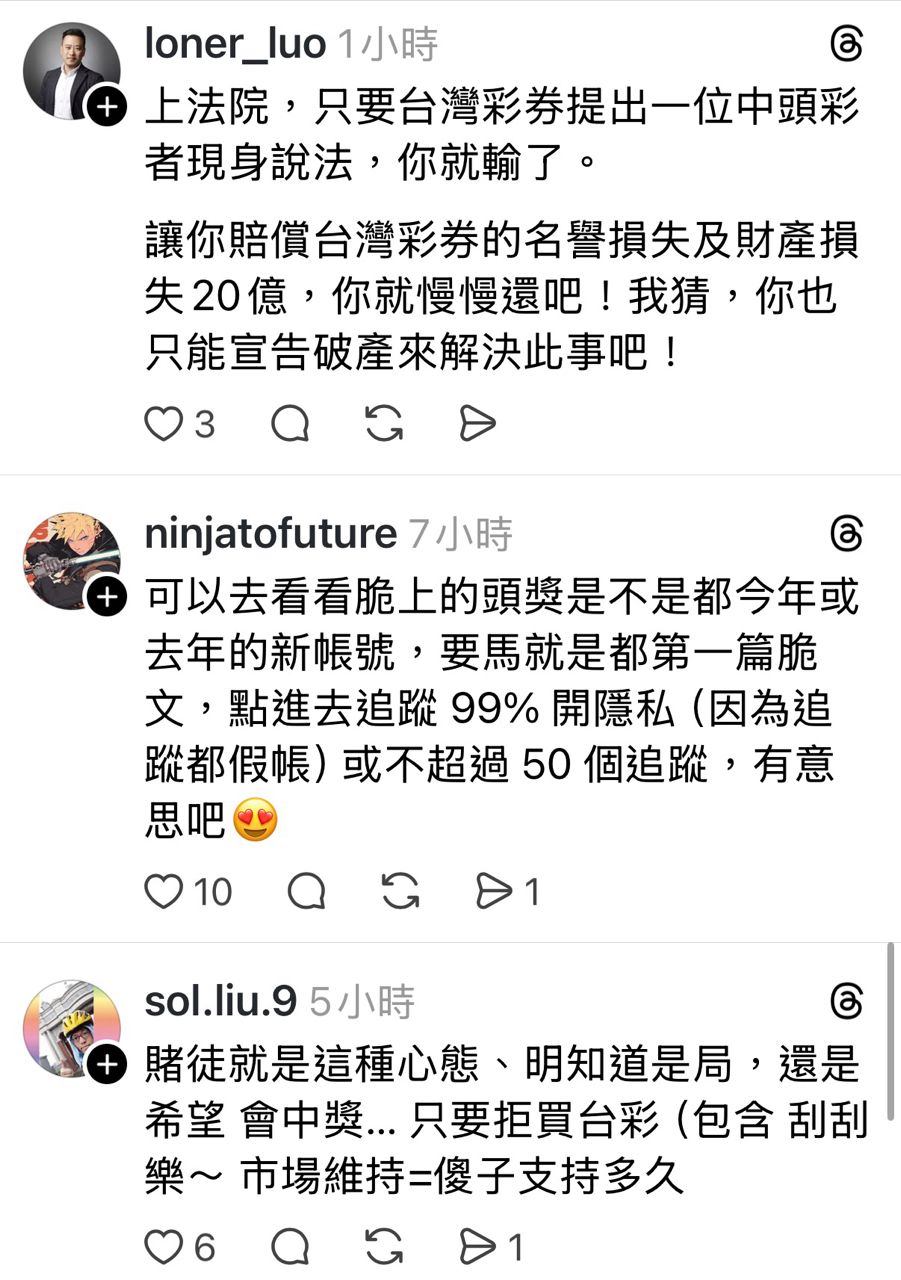Repost ninjatofuture's comment
Screen dimensions: 901x1280
tap(400, 891)
